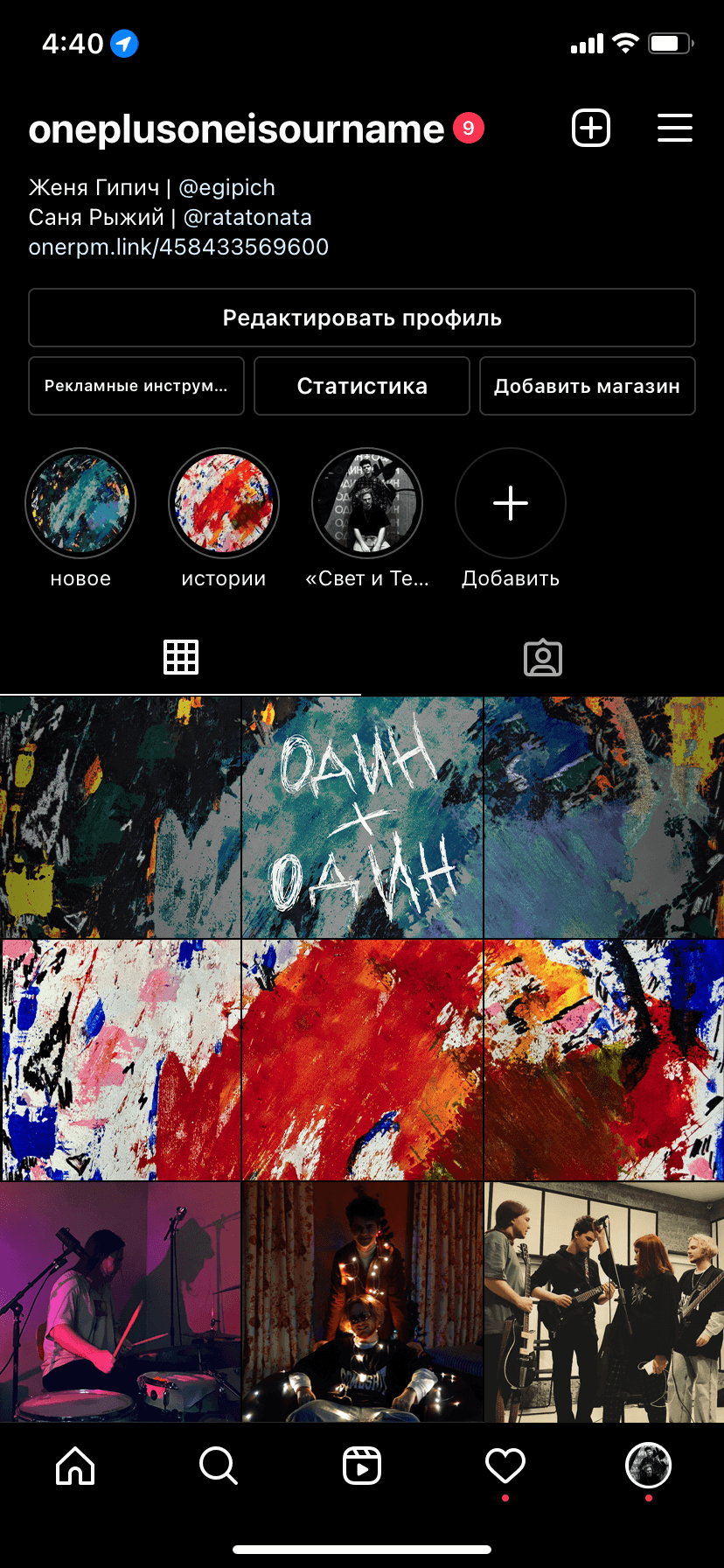Tap Редактировать профиль button

tap(362, 318)
